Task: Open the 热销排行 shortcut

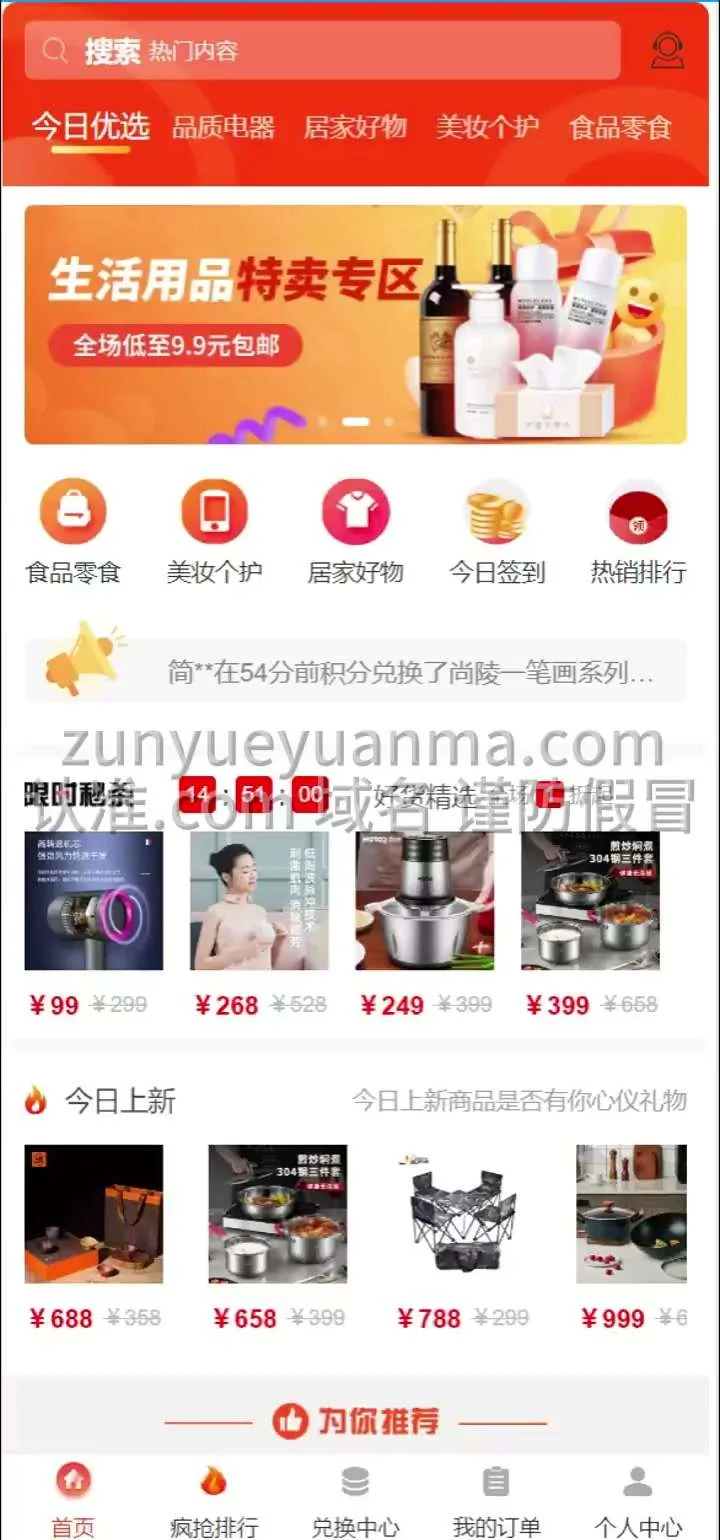Action: tap(638, 531)
